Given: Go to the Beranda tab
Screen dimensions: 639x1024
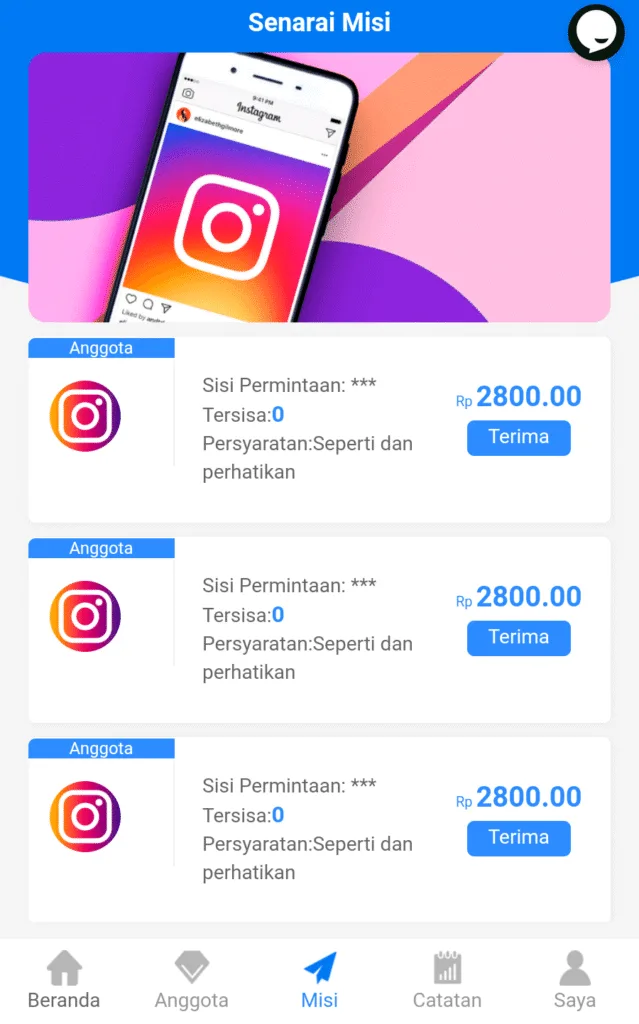Looking at the screenshot, I should point(64,980).
